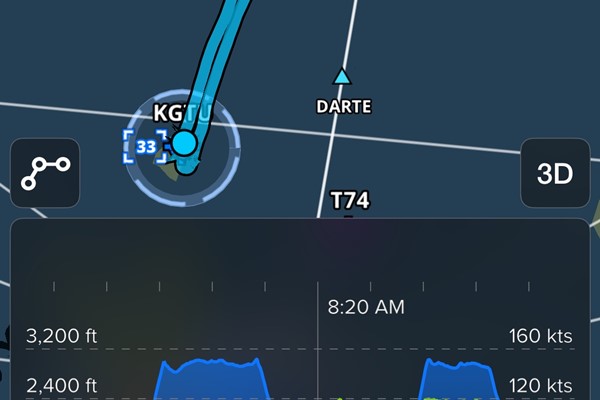Select the KGTU airport marker
600x400 pixels.
[184, 145]
